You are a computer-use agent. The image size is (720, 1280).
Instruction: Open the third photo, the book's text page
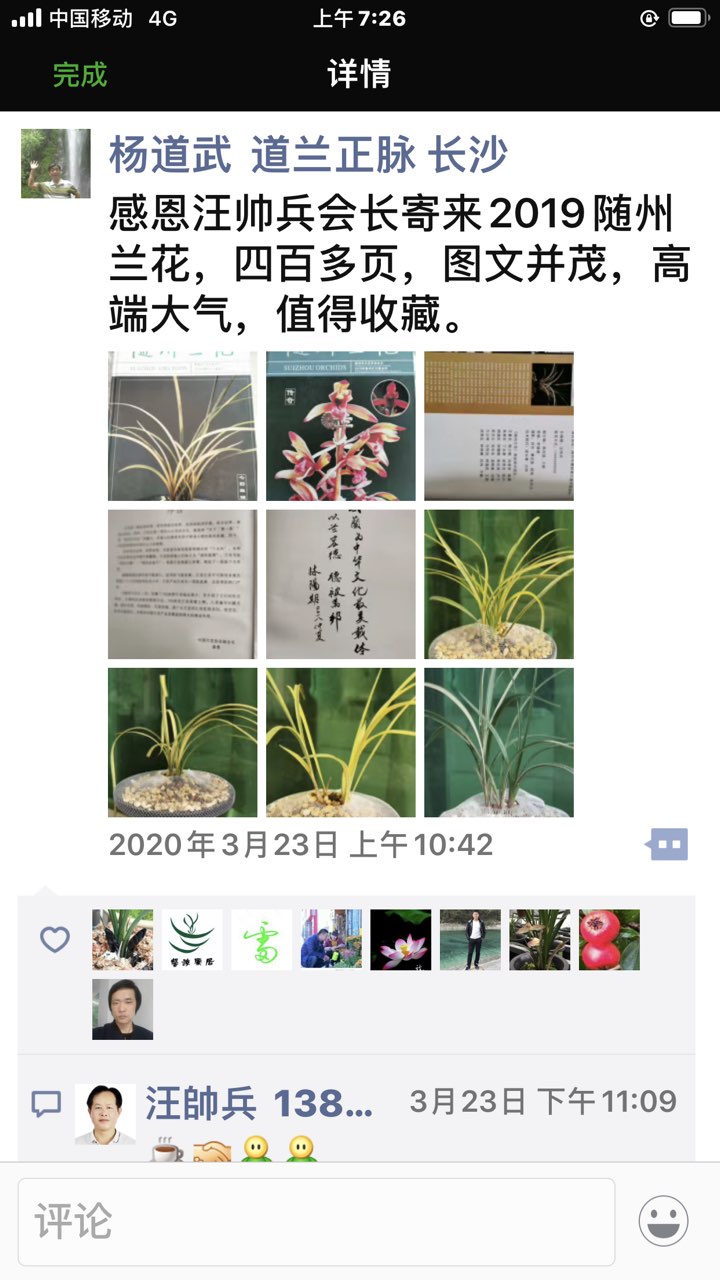tap(498, 426)
